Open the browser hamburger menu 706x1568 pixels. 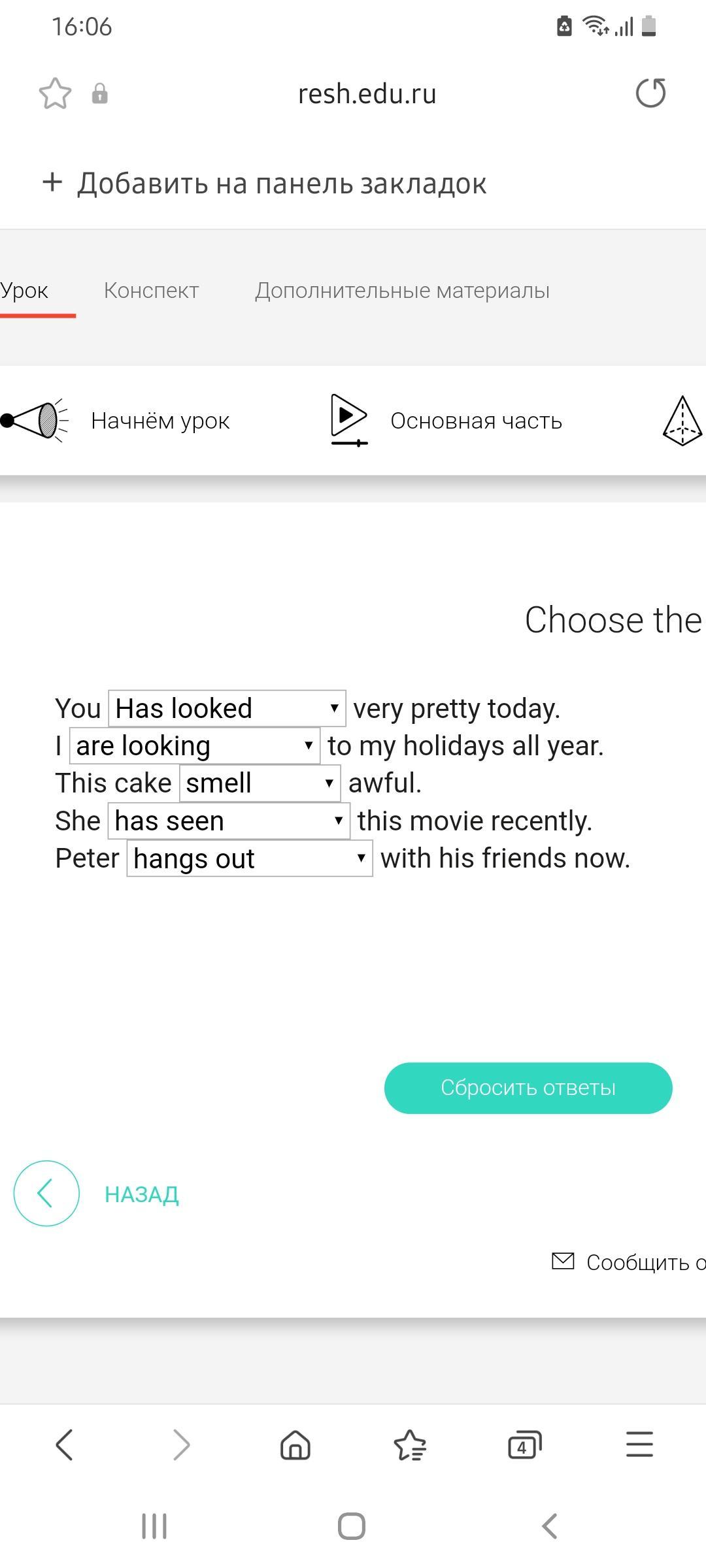pos(639,1444)
